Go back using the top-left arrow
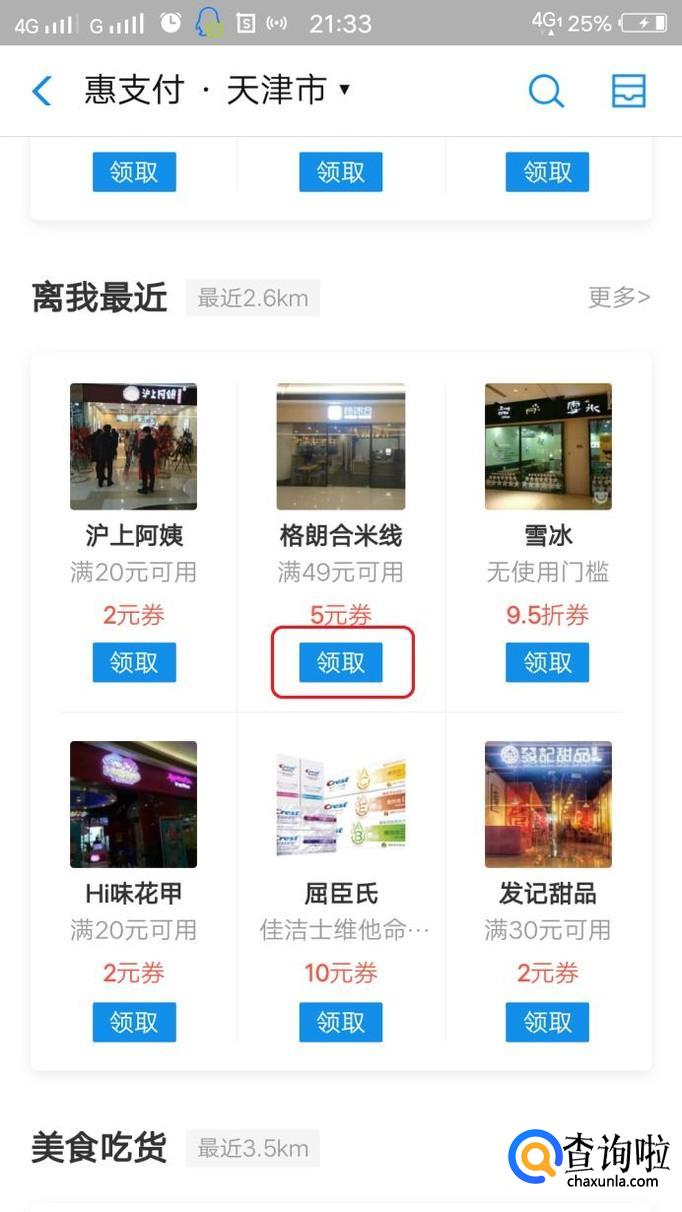The height and width of the screenshot is (1212, 682). tap(41, 91)
